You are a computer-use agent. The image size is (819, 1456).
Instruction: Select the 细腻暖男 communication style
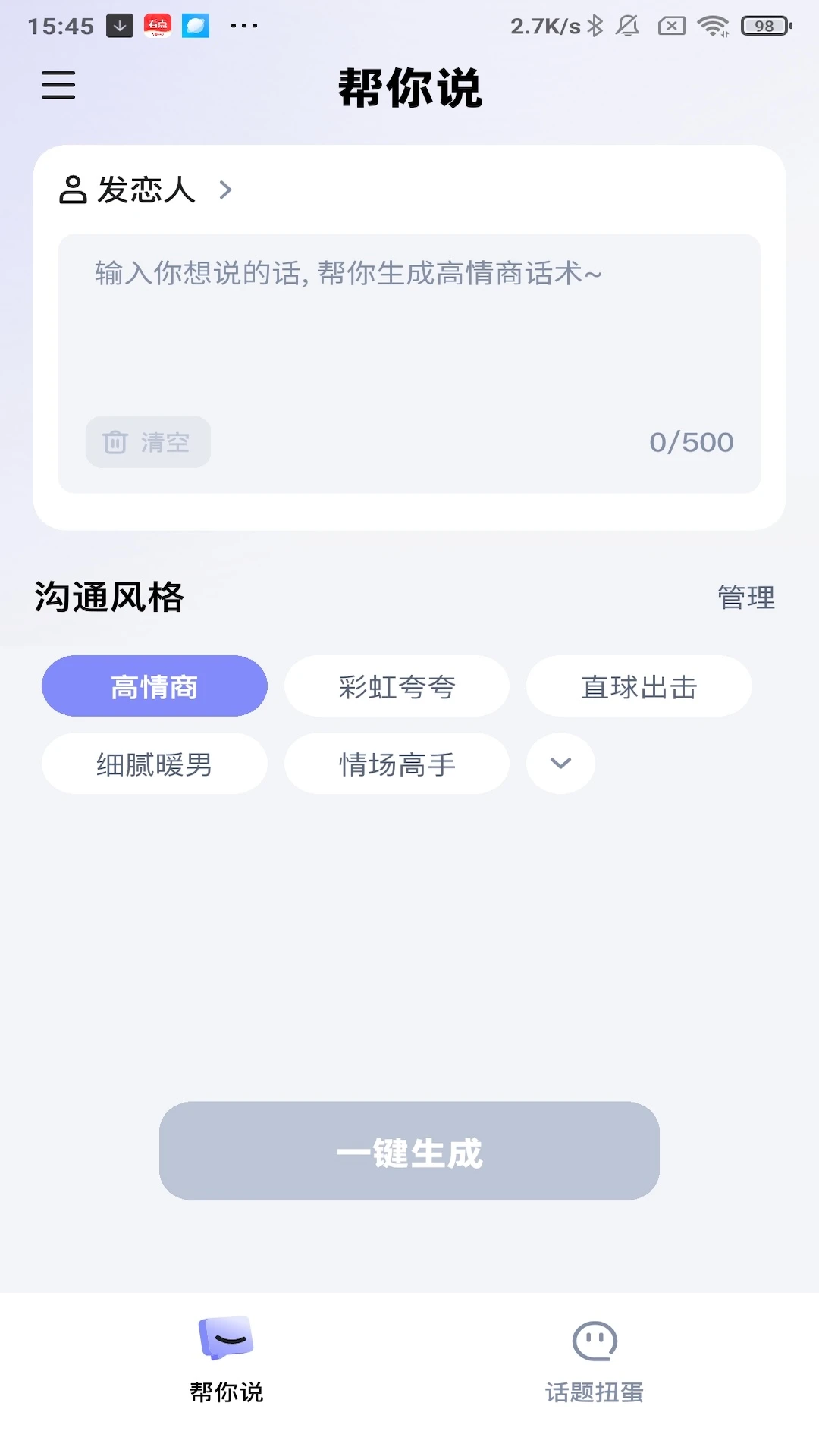click(x=154, y=764)
